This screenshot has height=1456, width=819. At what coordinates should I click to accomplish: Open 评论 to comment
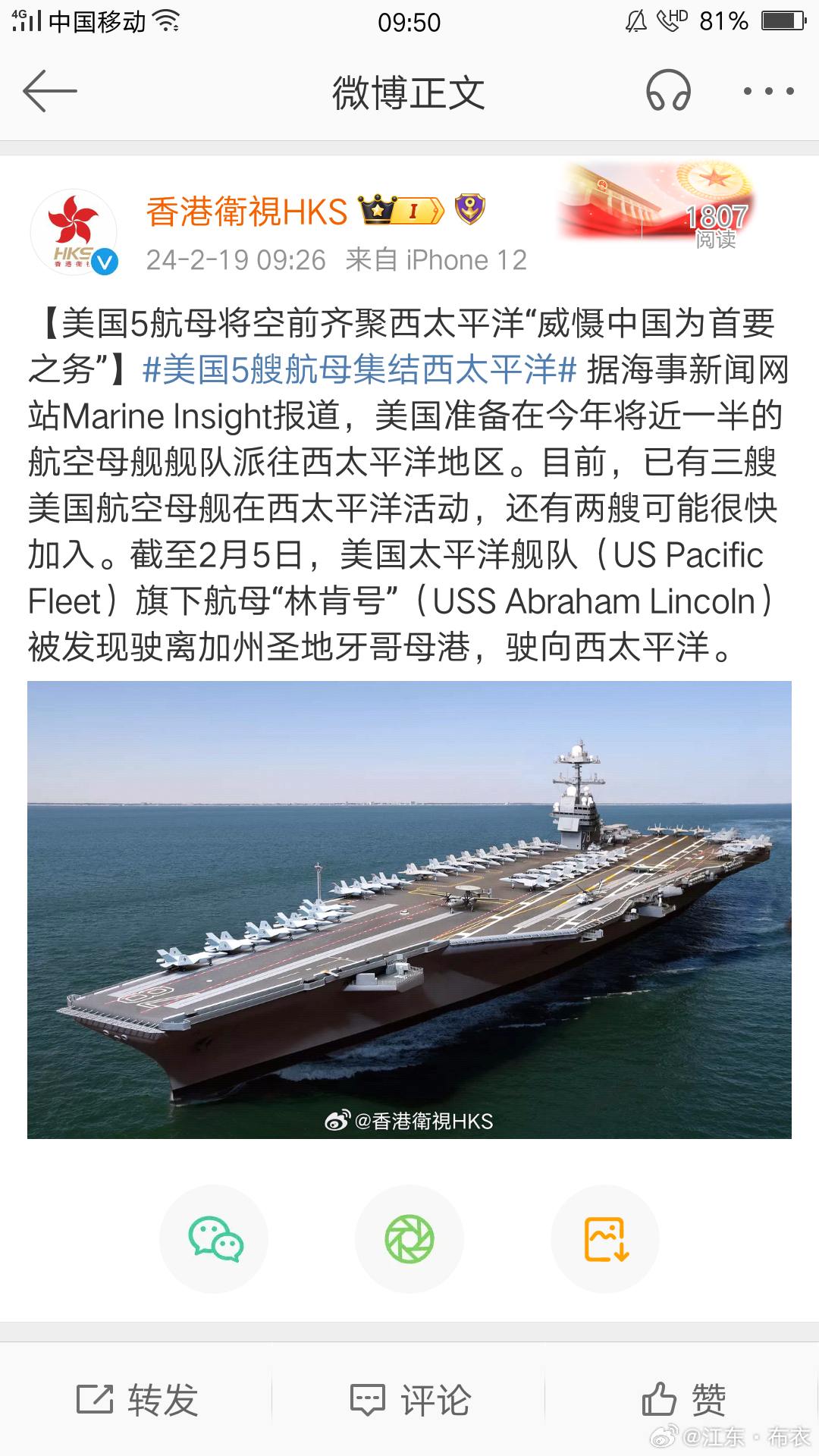[410, 1399]
